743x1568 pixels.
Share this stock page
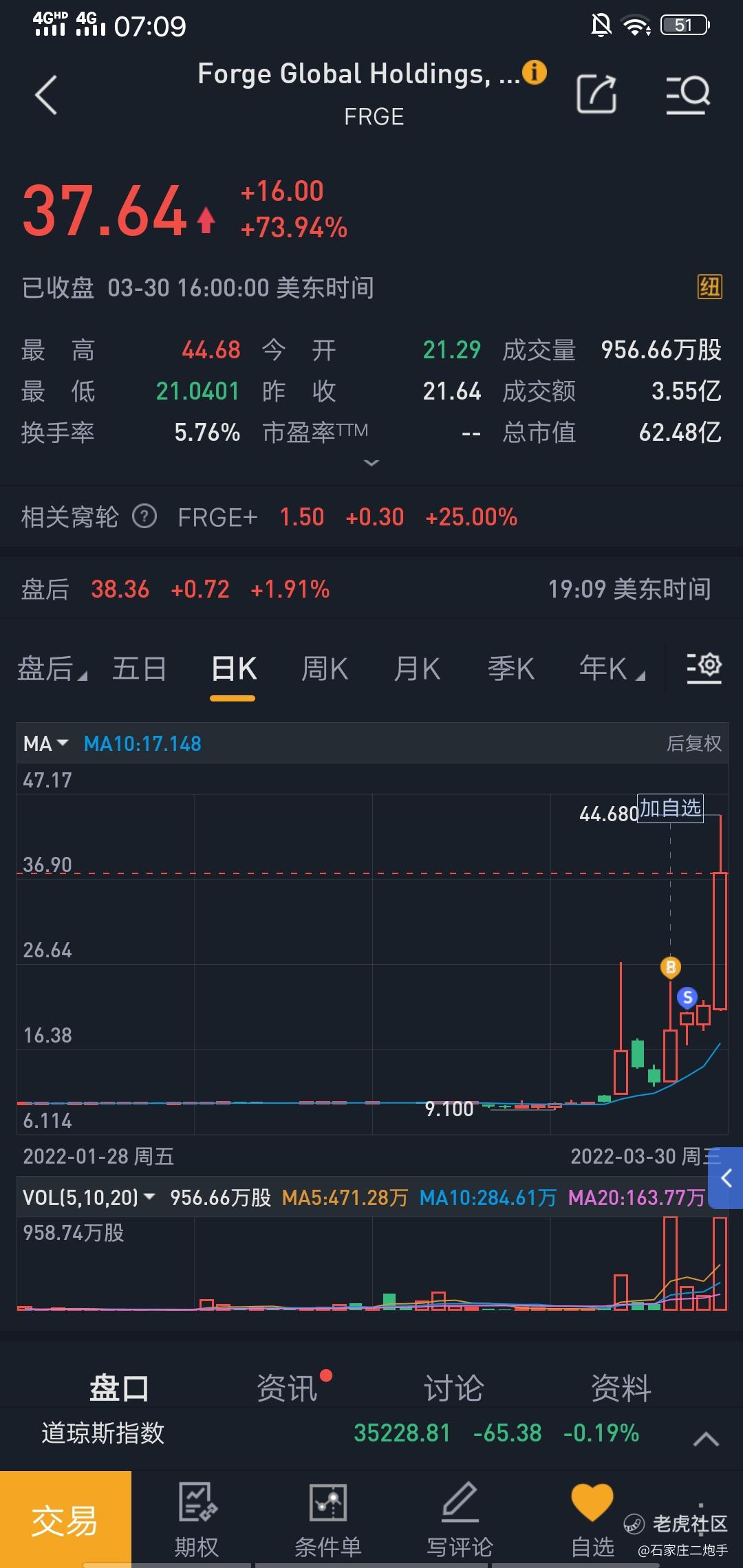click(x=596, y=94)
